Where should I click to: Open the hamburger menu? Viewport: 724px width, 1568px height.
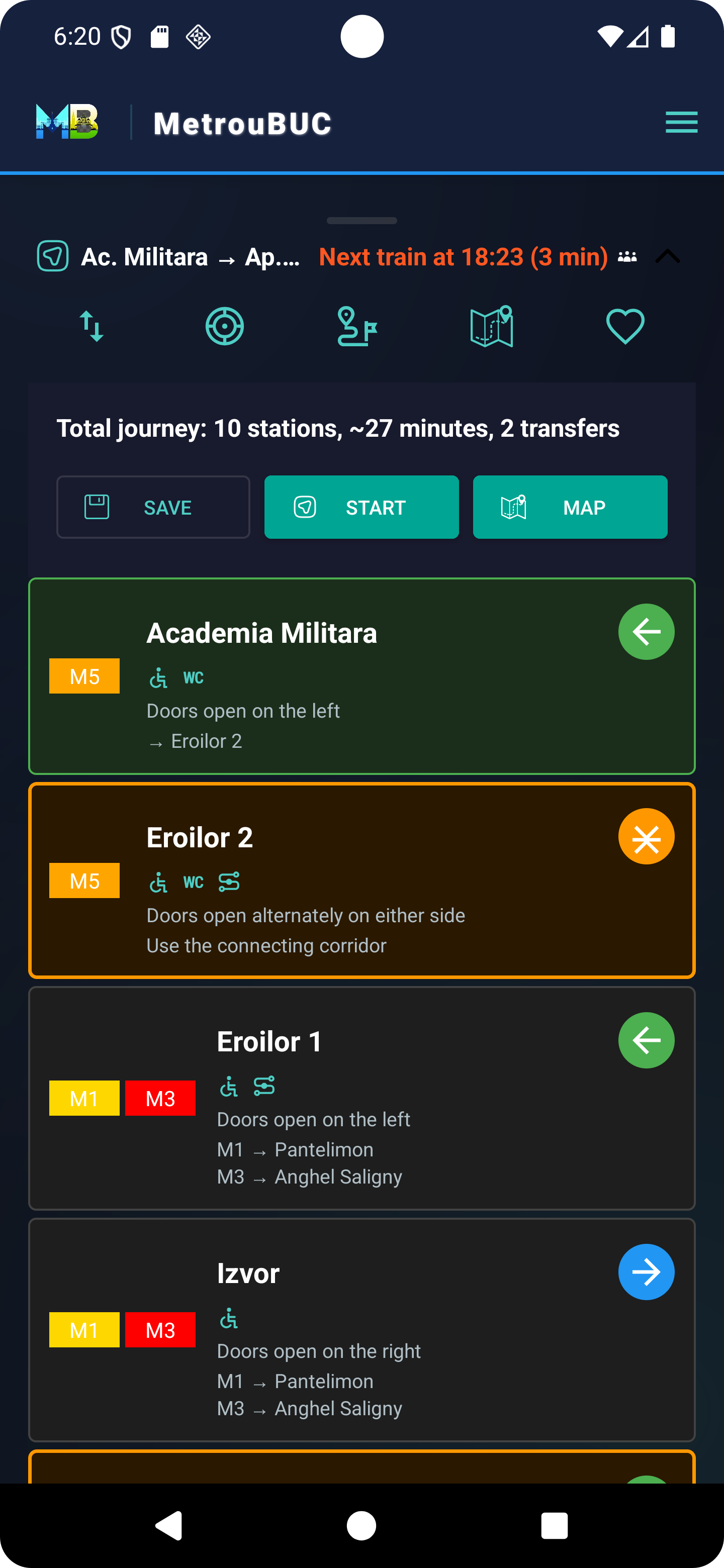(x=681, y=122)
